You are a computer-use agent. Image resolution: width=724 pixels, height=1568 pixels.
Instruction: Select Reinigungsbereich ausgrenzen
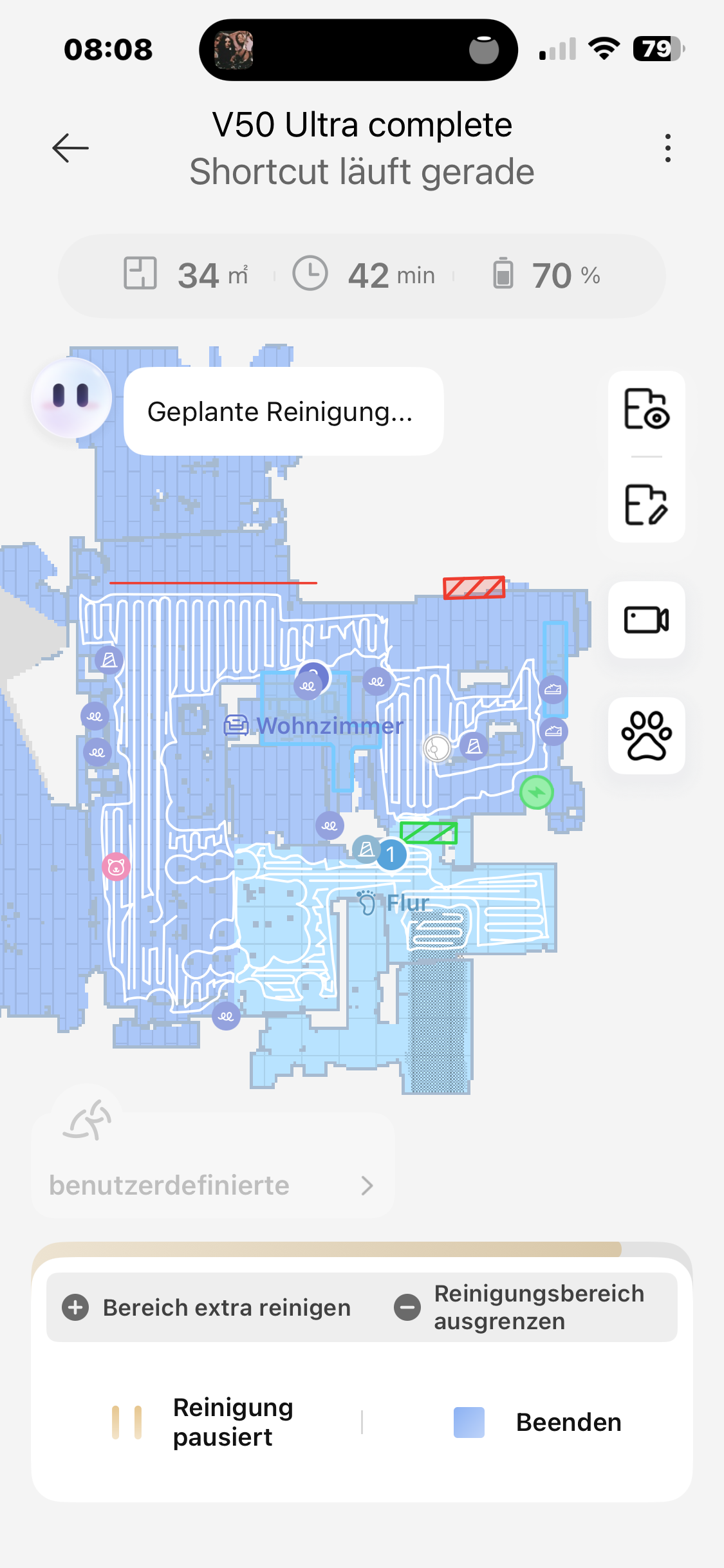pos(519,1308)
